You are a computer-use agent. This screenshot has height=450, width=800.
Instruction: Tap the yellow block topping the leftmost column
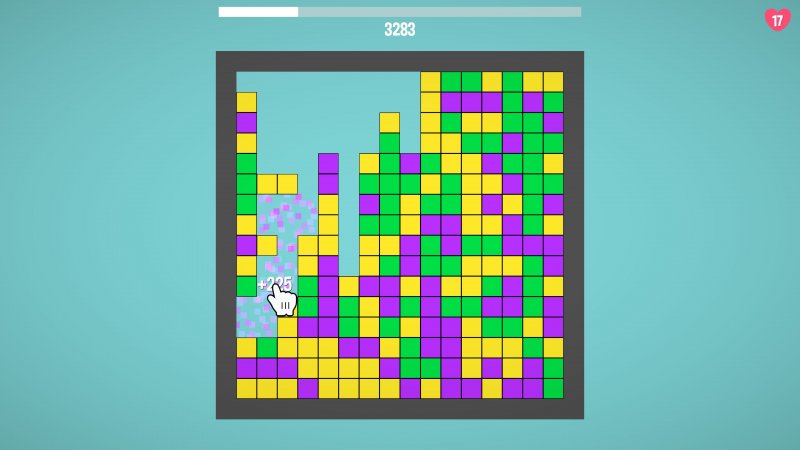(x=246, y=102)
